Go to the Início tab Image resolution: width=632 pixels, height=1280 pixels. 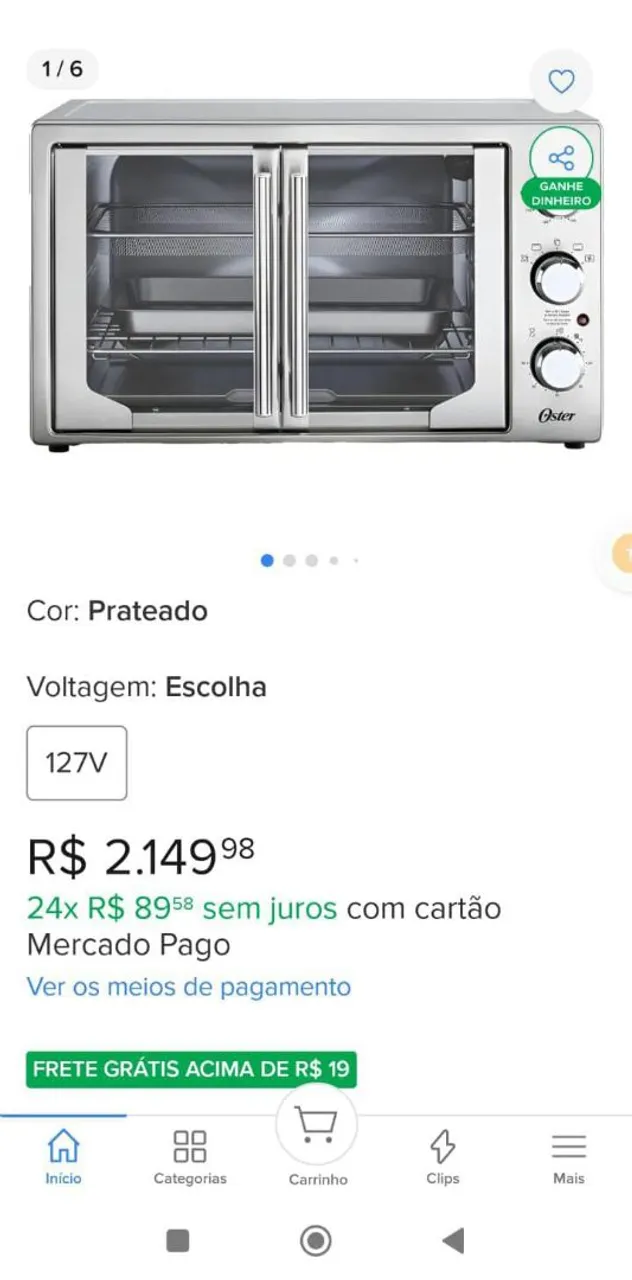64,1157
